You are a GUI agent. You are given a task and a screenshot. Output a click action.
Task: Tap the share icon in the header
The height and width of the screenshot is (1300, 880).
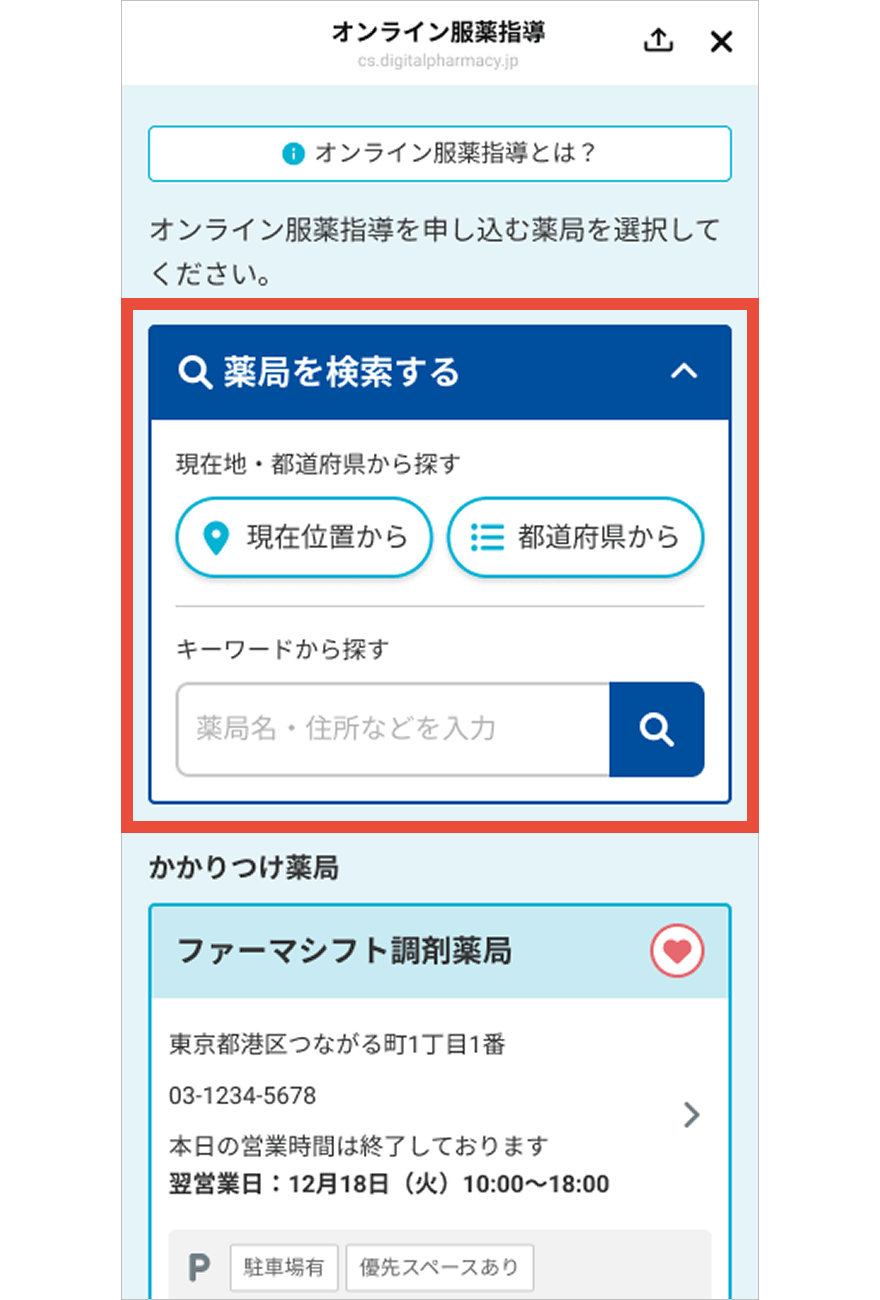[x=658, y=41]
